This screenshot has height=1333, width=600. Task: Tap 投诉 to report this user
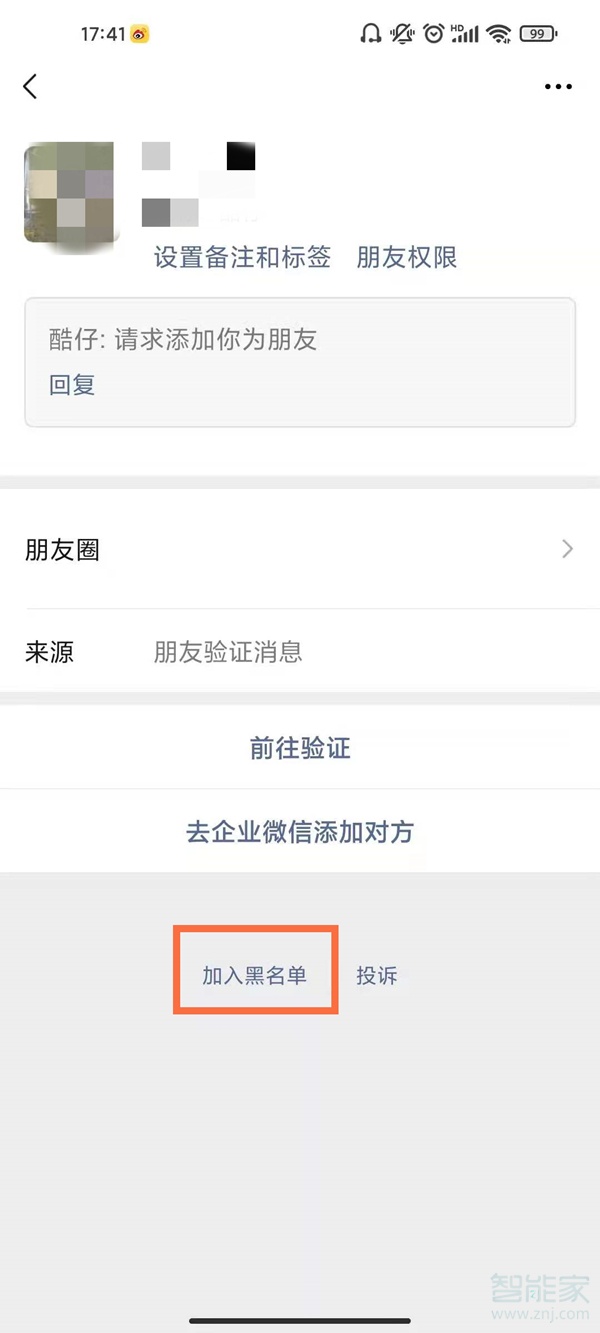point(377,976)
